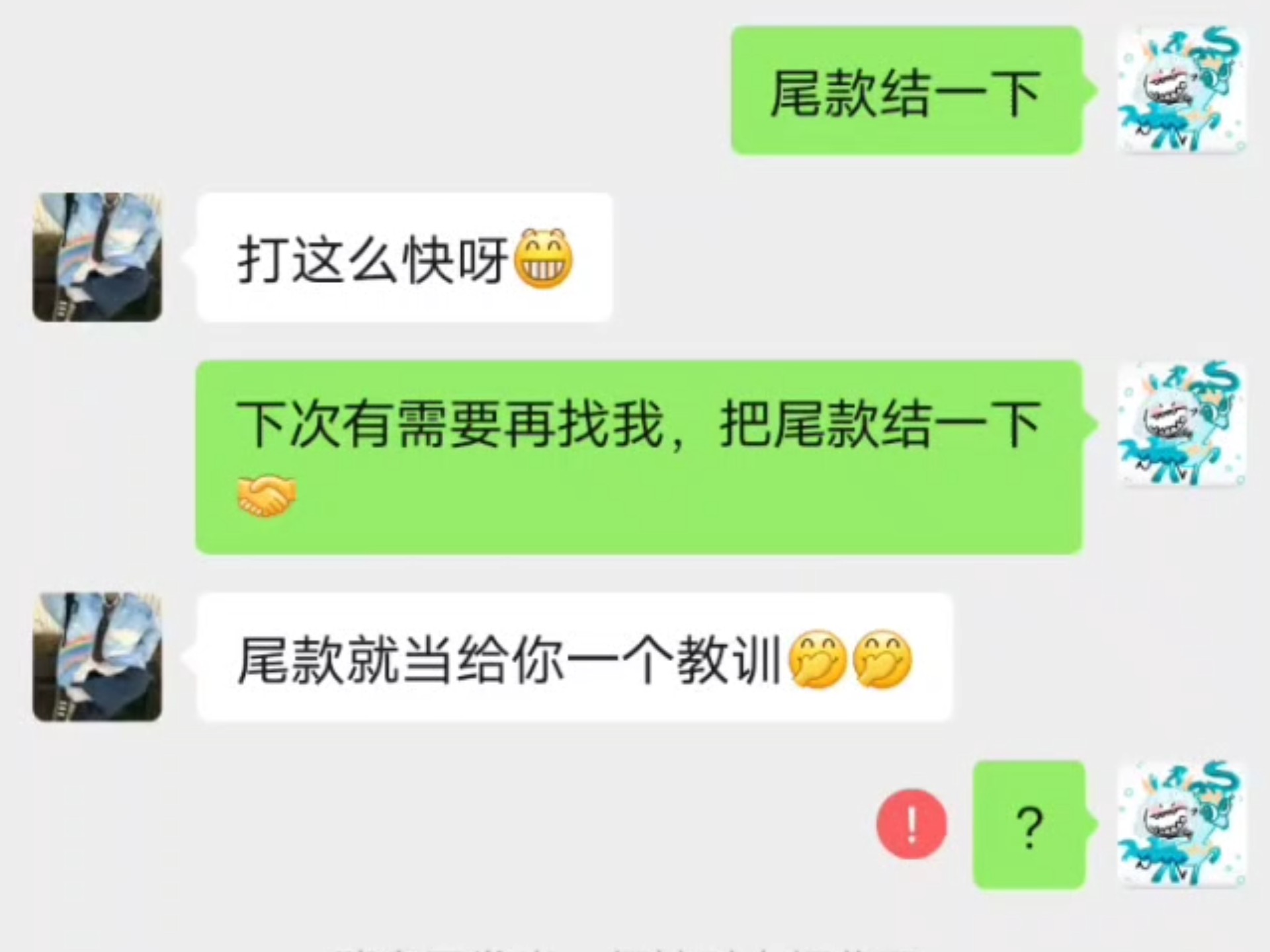
Task: Open contact's avatar beside "打这么快呀"
Action: (97, 257)
